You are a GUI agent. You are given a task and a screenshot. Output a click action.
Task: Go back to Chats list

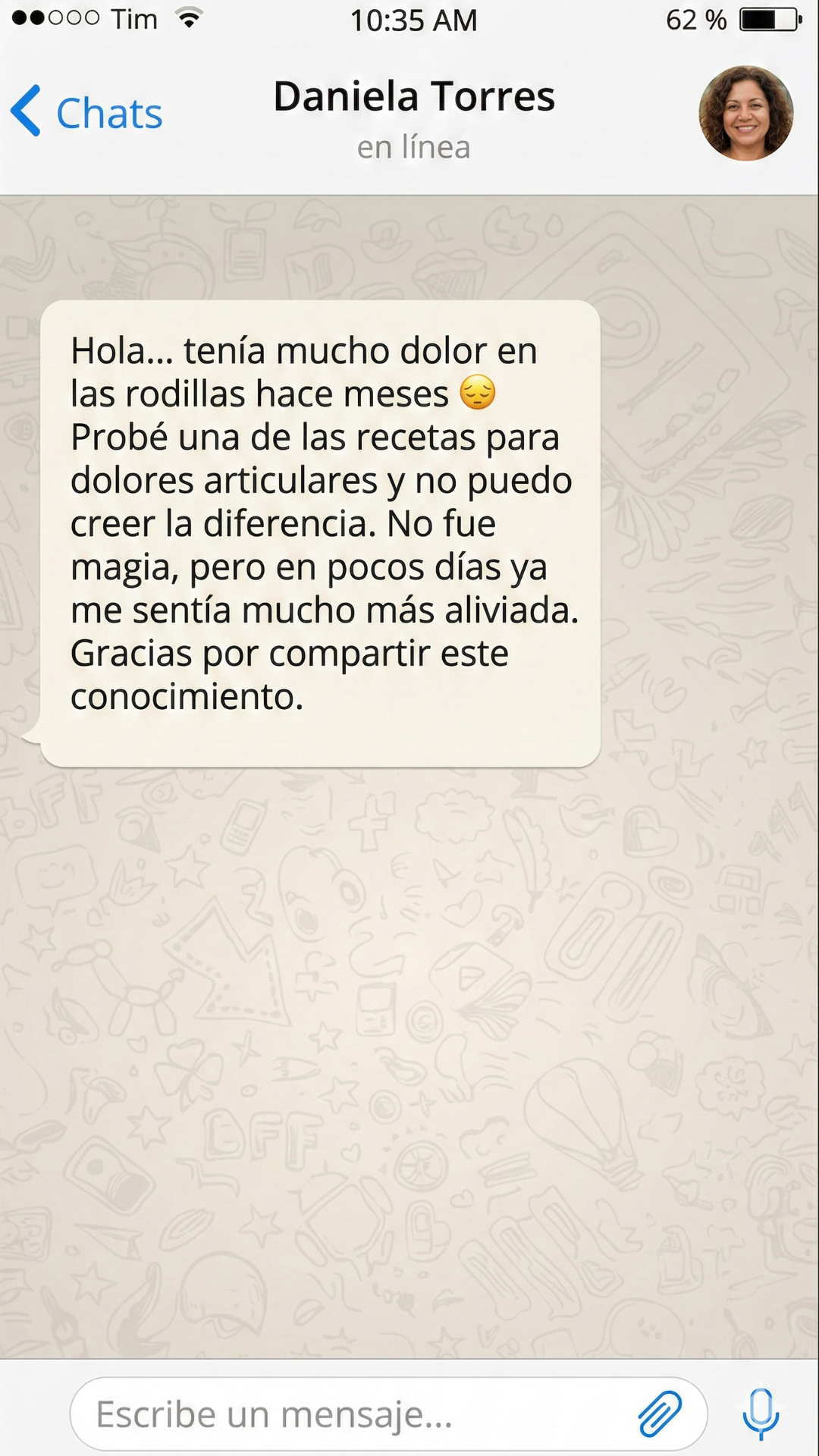[x=87, y=113]
